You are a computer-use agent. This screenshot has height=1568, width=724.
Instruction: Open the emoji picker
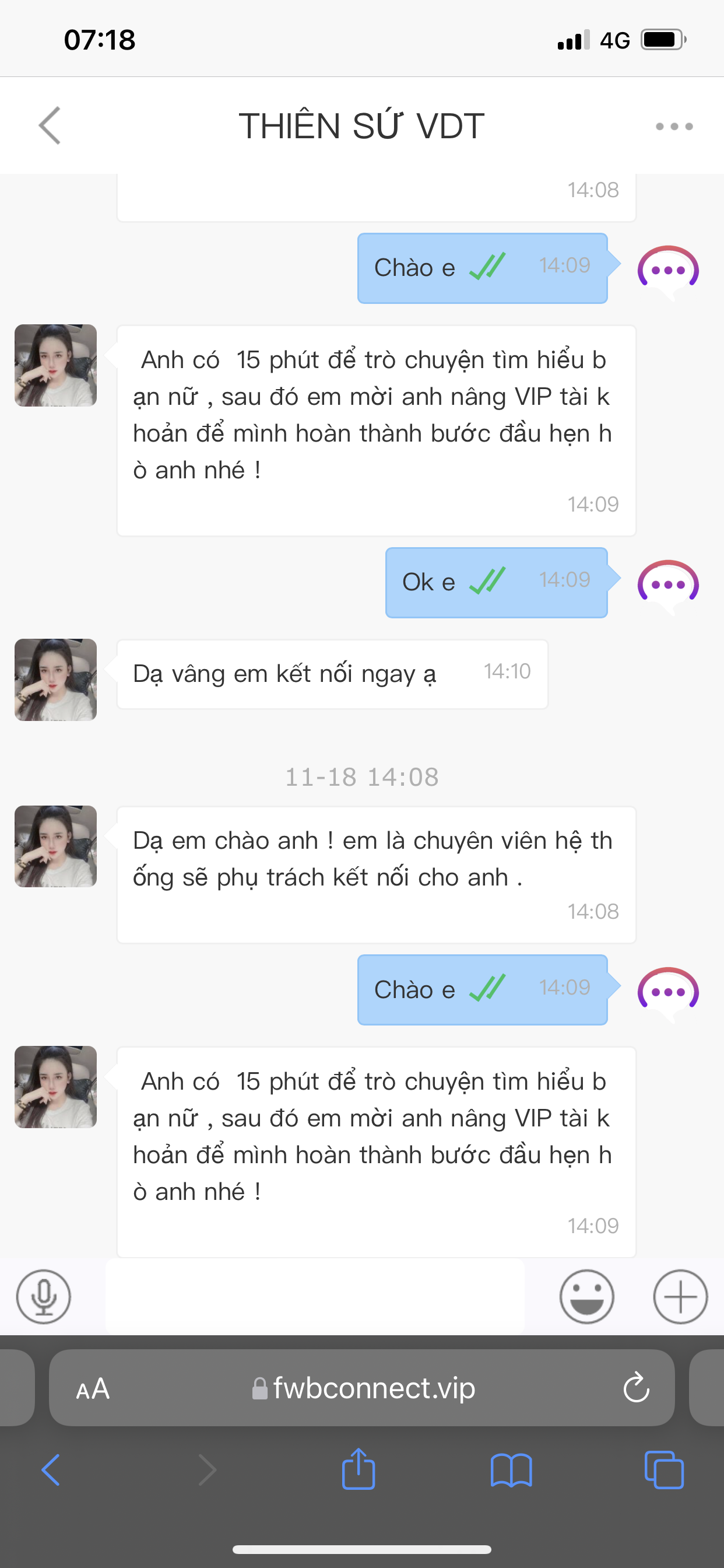(x=586, y=1297)
